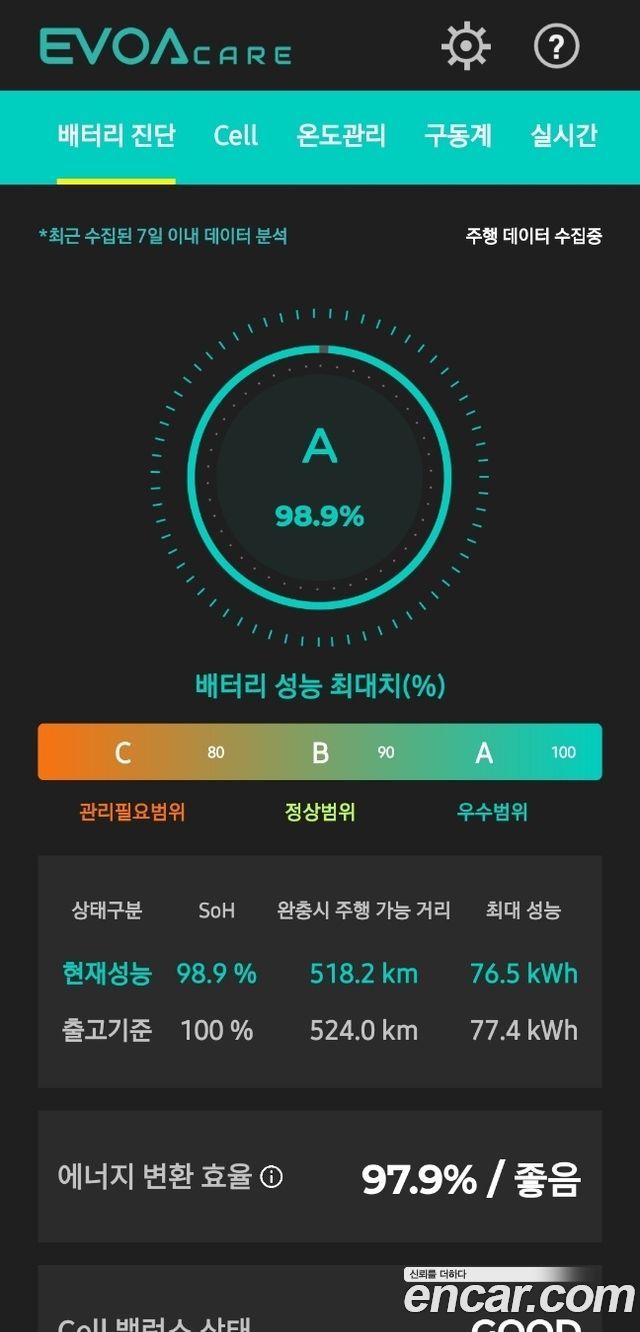
Task: Open the help question mark
Action: pyautogui.click(x=557, y=46)
